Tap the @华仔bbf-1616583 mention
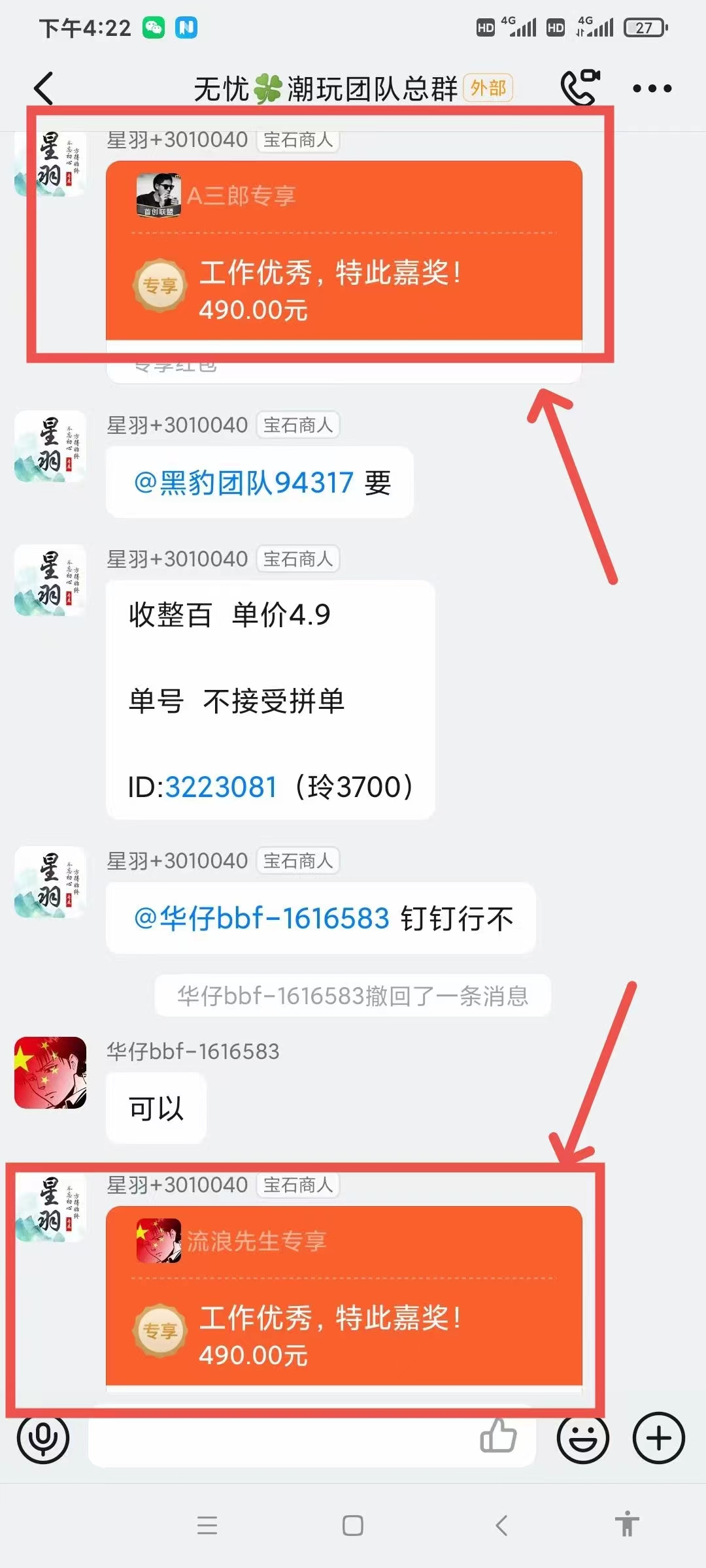Viewport: 706px width, 1568px height. [261, 918]
